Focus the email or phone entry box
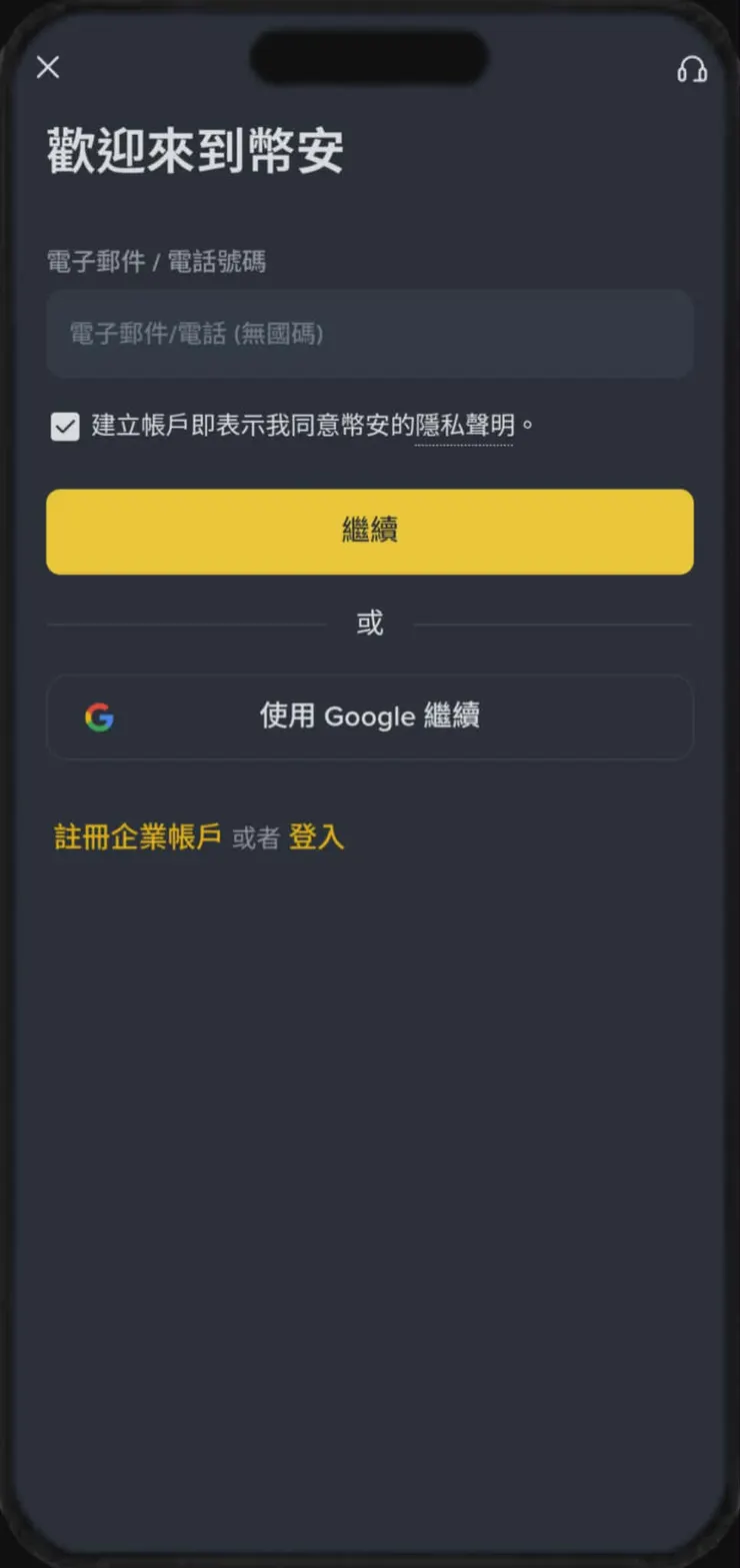Viewport: 740px width, 1568px height. click(x=370, y=335)
